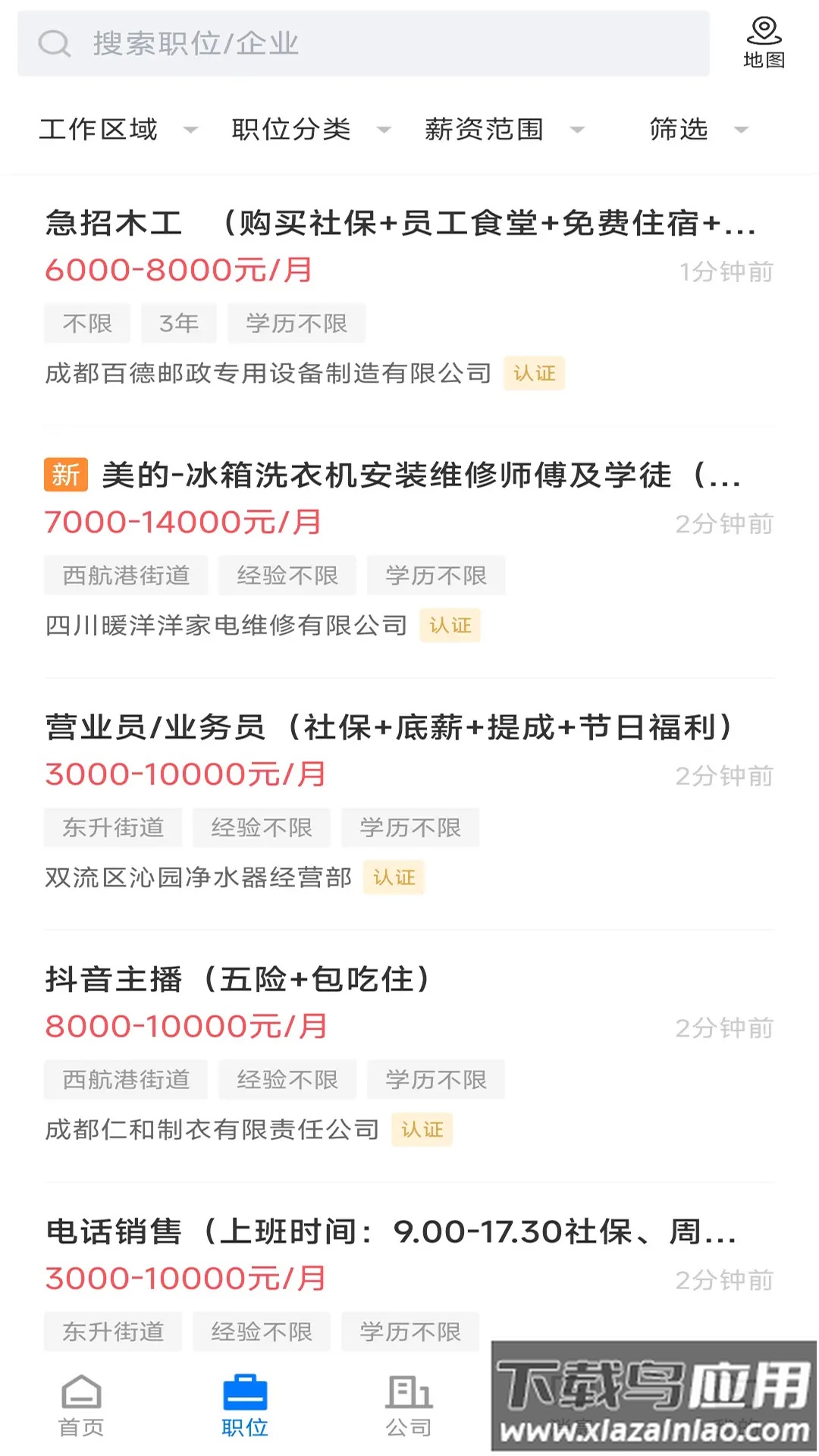Tap the 新 badge on the Midea listing
The height and width of the screenshot is (1456, 819).
click(x=64, y=476)
